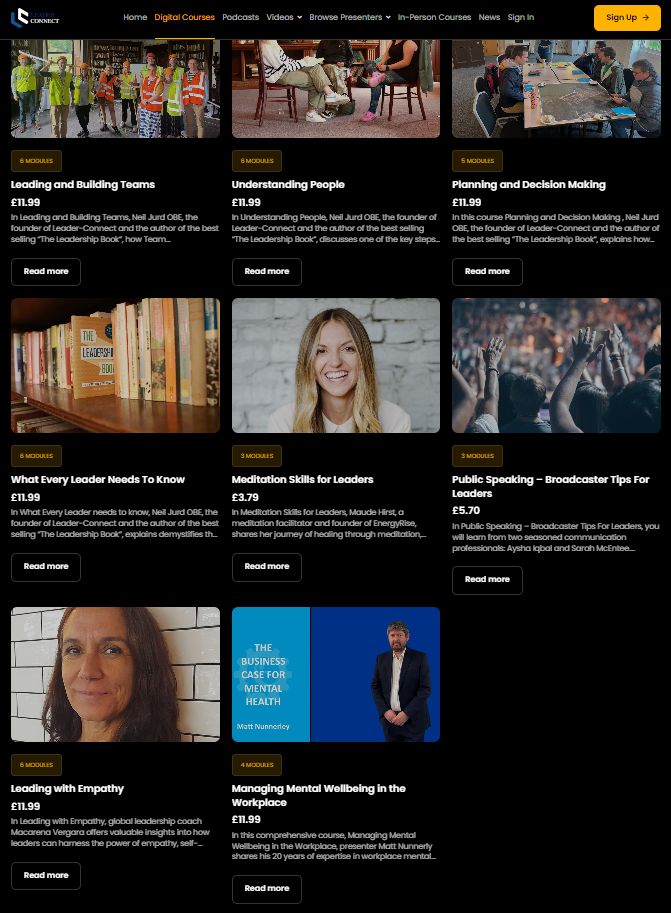
Task: Read more about Leading with Empathy
Action: tap(46, 875)
